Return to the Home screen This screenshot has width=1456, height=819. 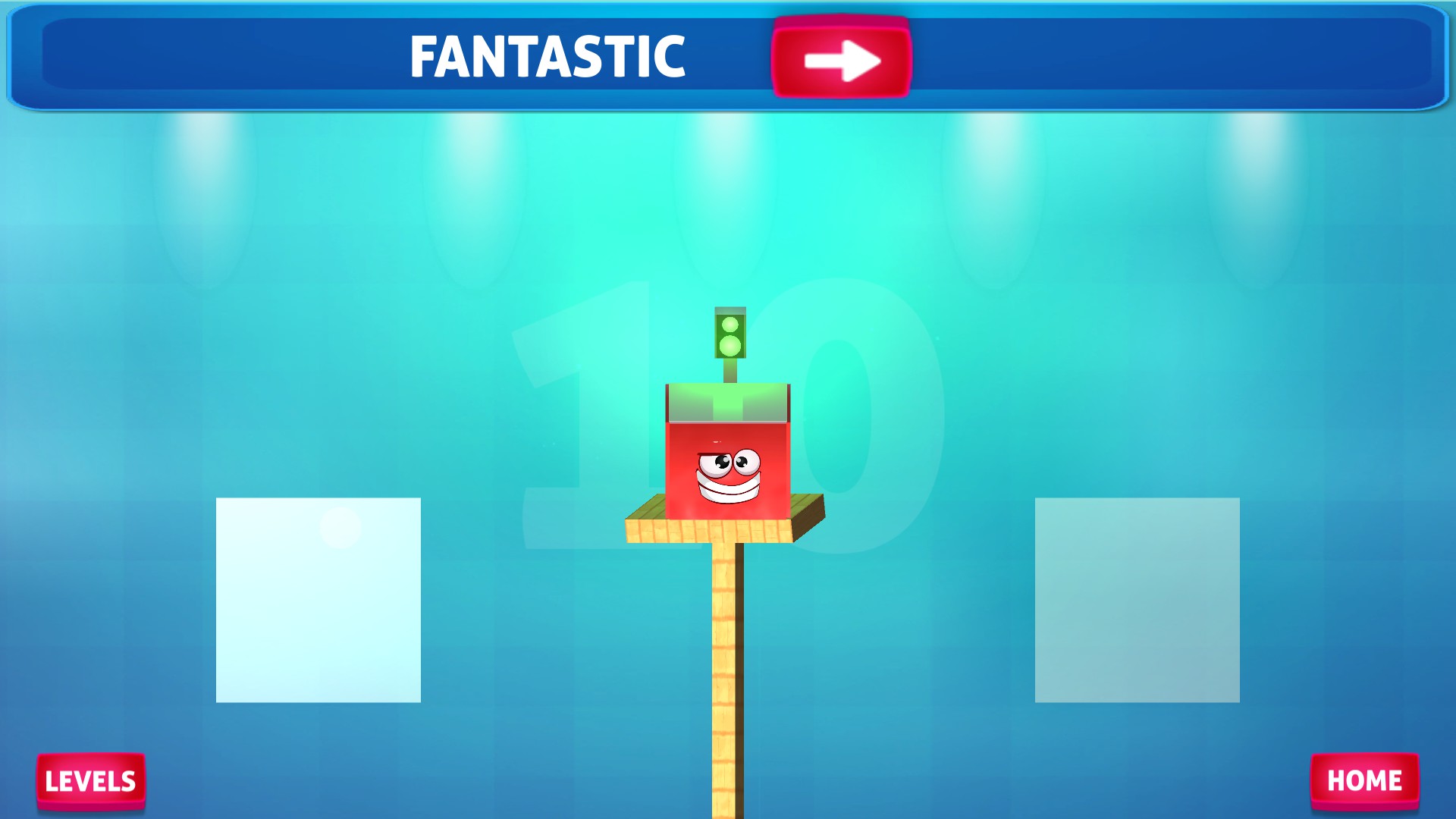pyautogui.click(x=1363, y=781)
